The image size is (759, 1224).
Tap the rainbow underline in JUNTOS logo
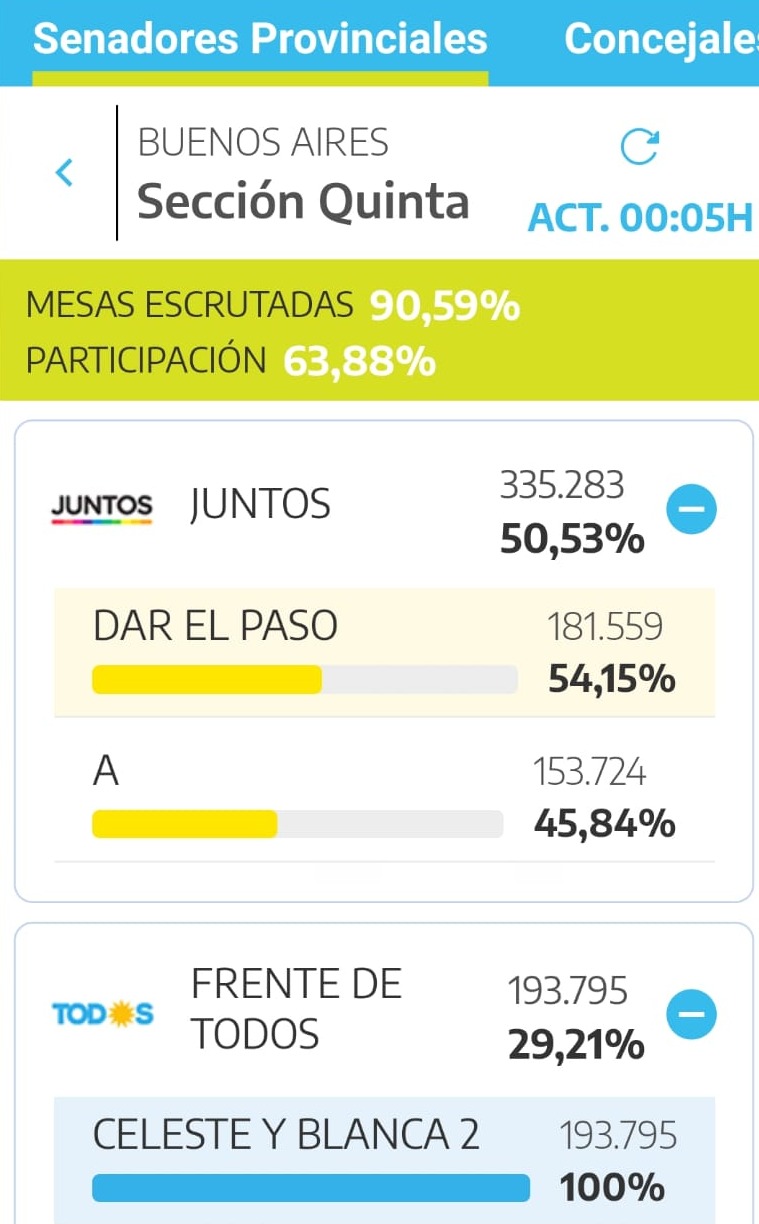click(100, 522)
